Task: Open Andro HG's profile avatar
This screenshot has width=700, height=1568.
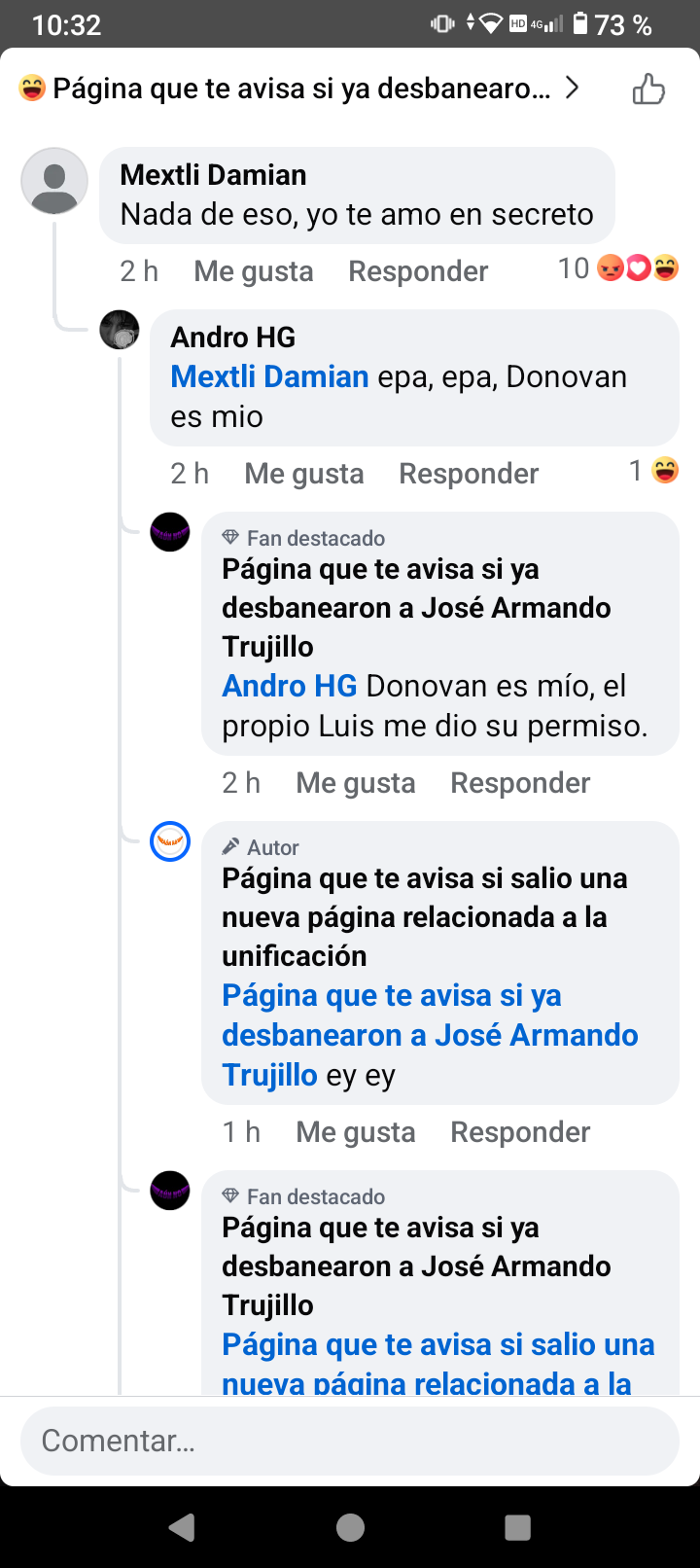Action: click(x=120, y=331)
